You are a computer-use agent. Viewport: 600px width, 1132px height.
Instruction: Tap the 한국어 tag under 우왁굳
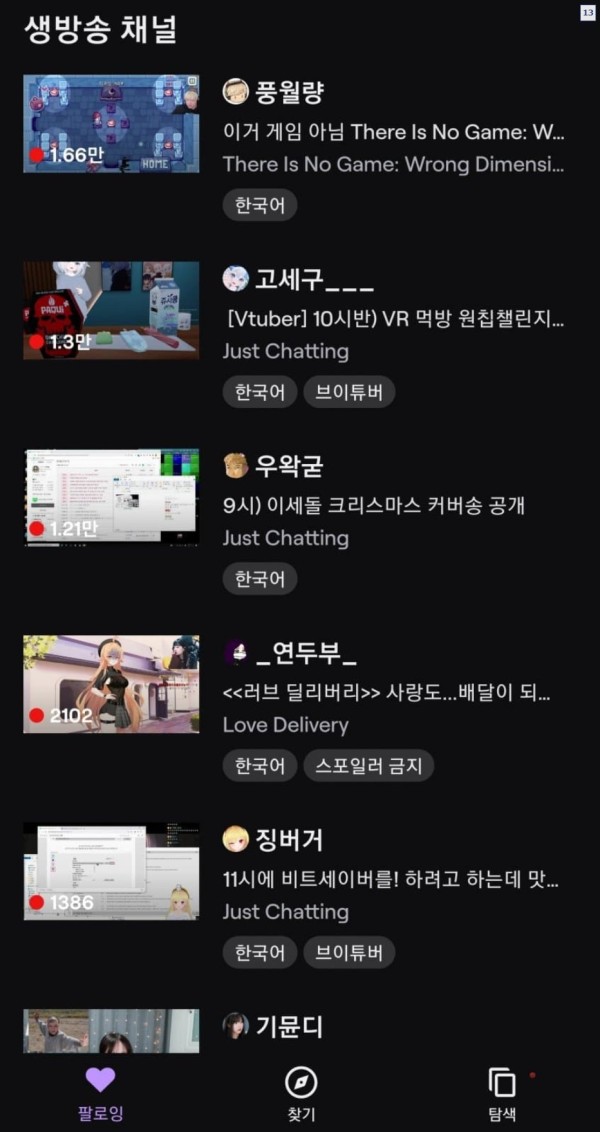259,579
